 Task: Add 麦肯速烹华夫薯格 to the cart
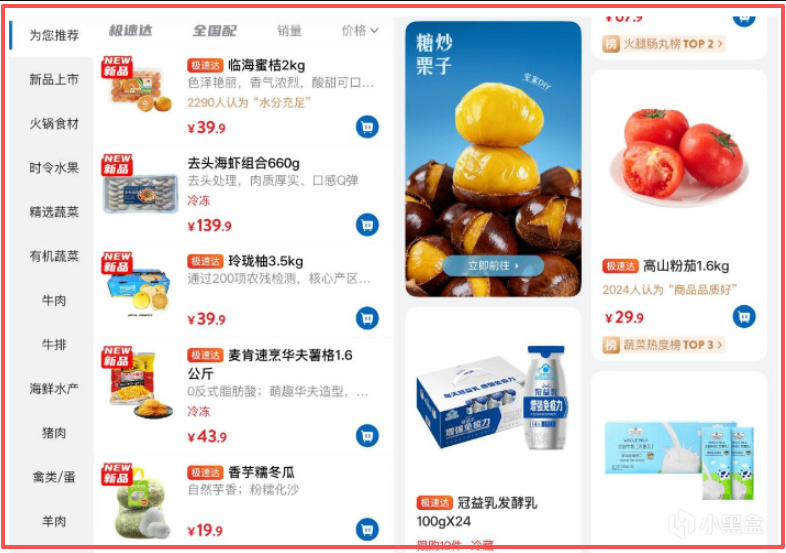[367, 436]
